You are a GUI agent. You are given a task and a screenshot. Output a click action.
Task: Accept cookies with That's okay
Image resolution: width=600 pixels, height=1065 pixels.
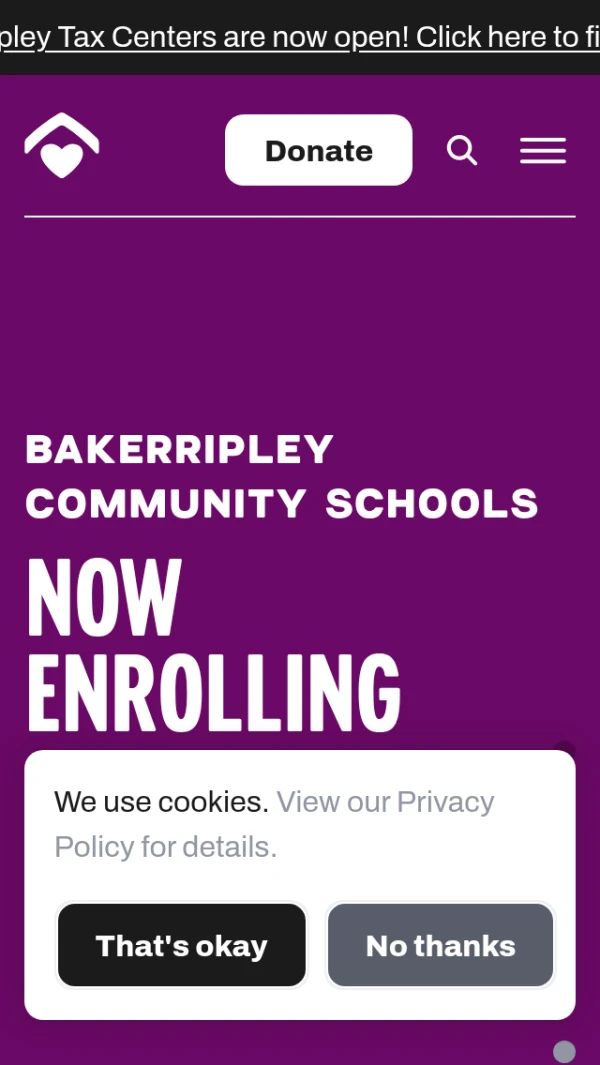[x=182, y=945]
